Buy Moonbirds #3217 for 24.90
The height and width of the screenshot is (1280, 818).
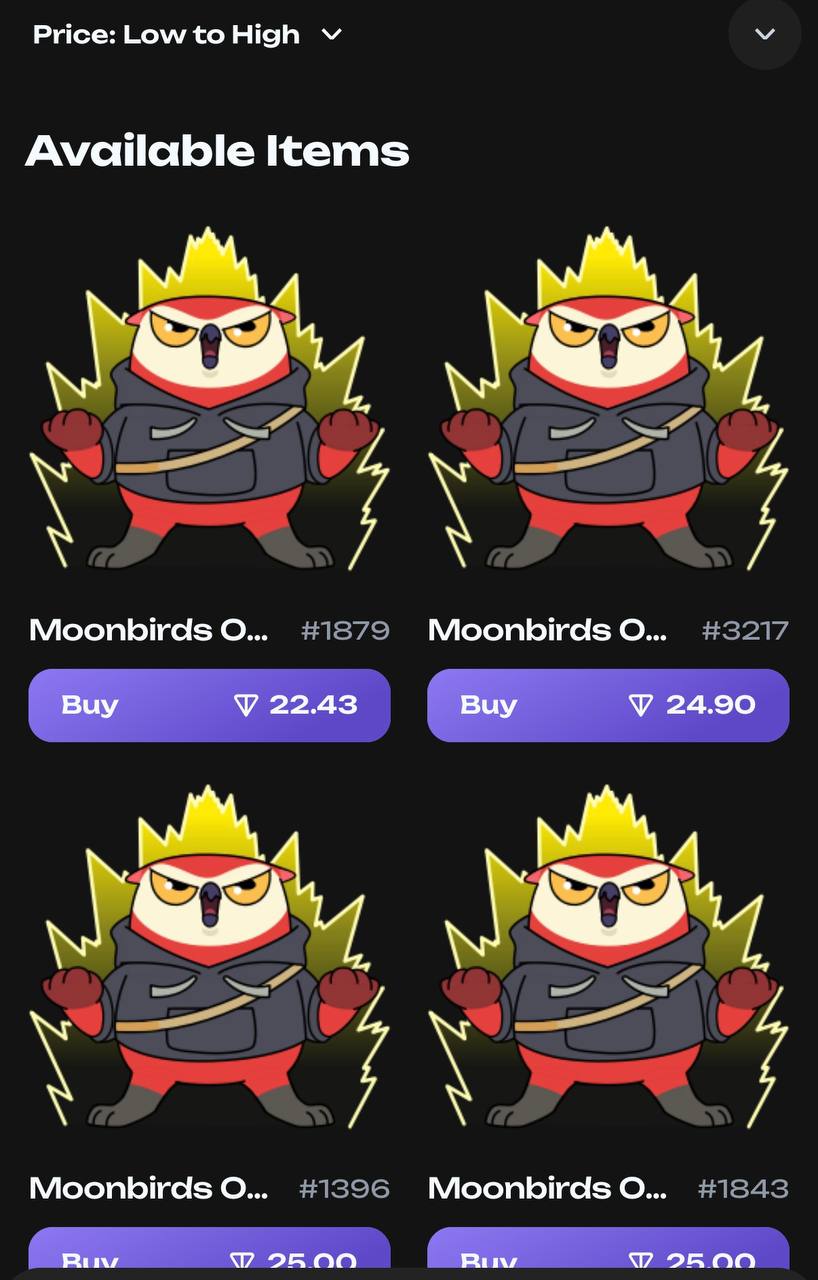click(x=608, y=705)
